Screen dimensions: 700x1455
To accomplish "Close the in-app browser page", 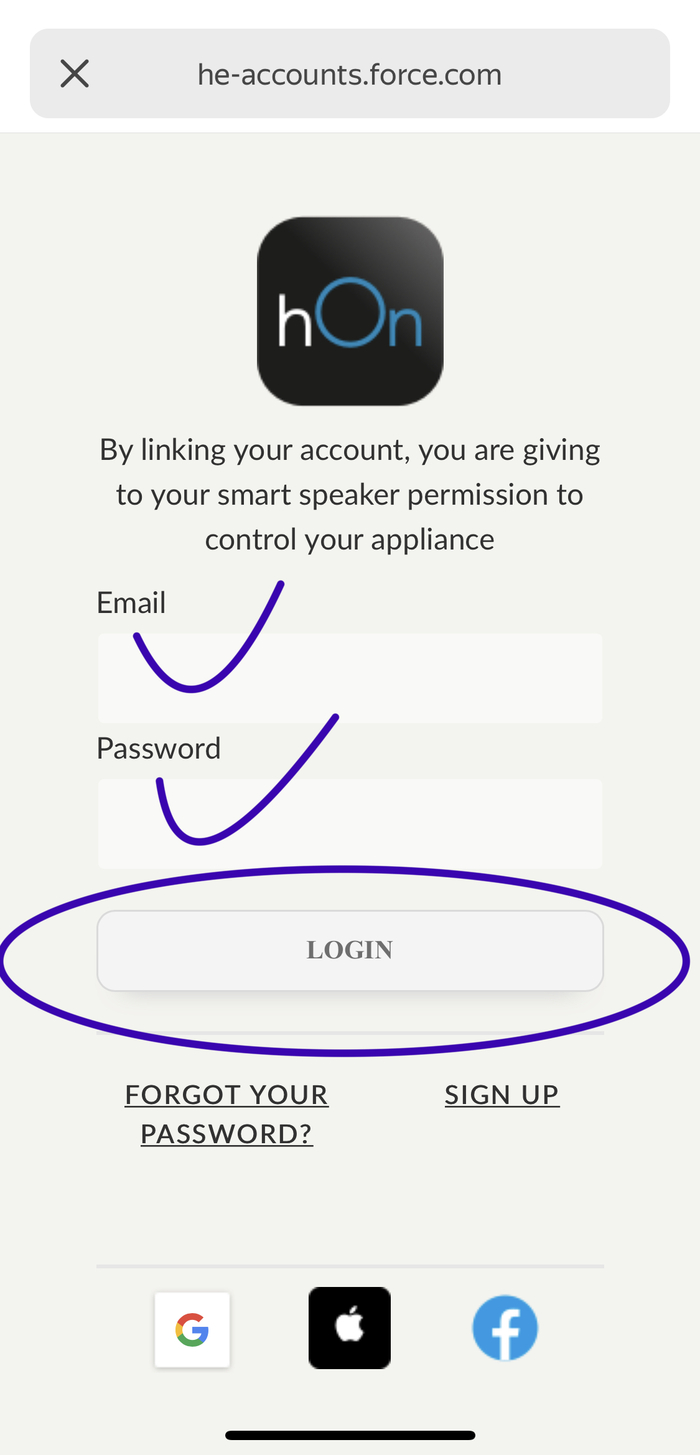I will pos(75,74).
